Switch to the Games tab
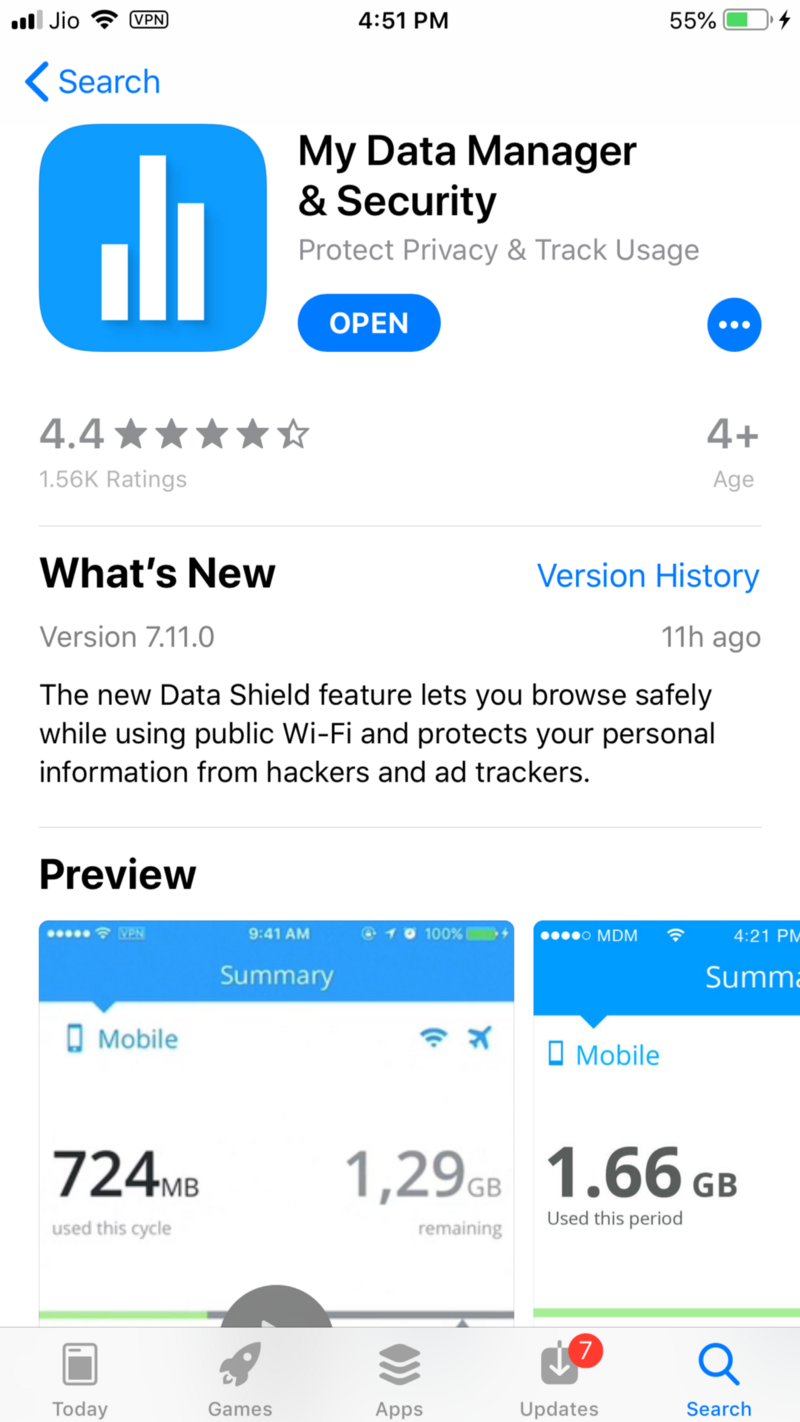The width and height of the screenshot is (800, 1422). 240,1380
